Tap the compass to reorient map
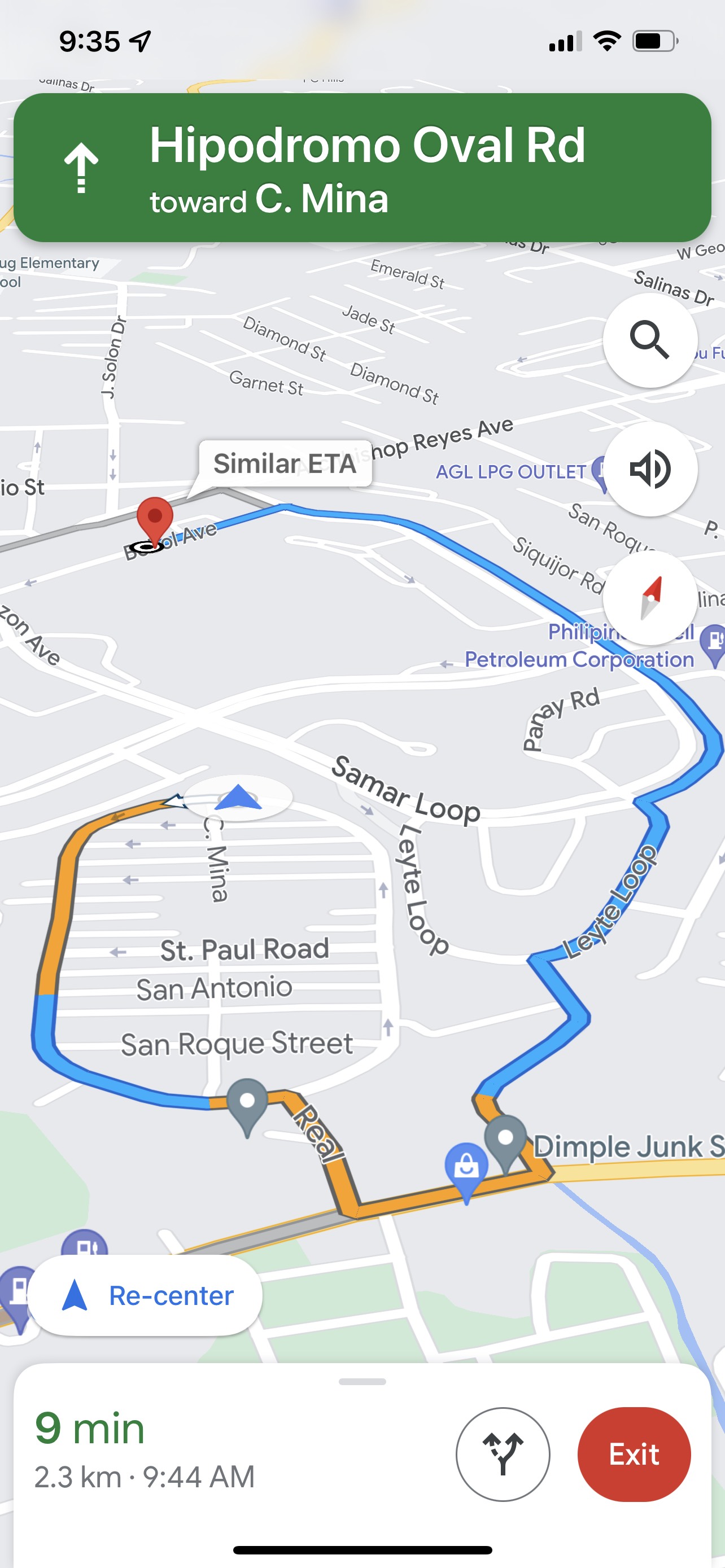This screenshot has height=1568, width=725. [649, 598]
